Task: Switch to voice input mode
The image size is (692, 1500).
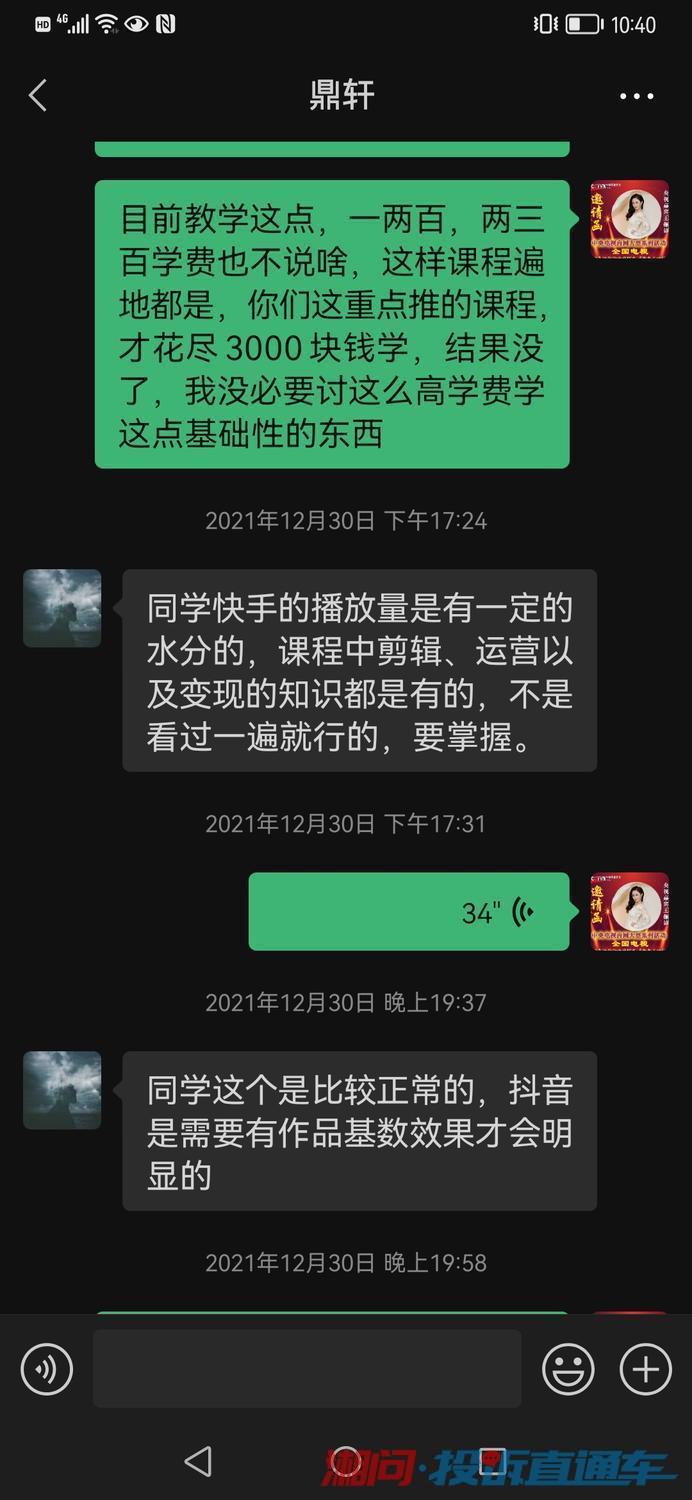Action: point(47,1368)
